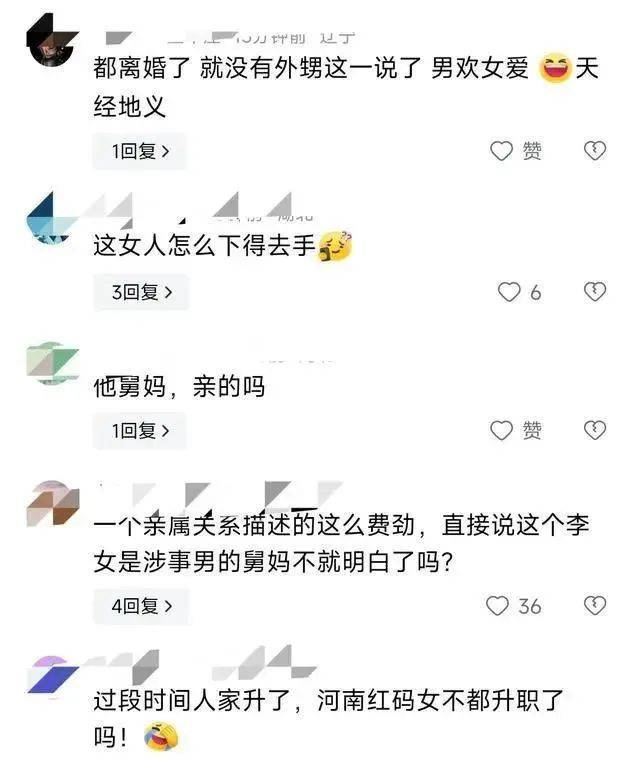Expand the 1 reply under the 都离婚了 comment

139,152
